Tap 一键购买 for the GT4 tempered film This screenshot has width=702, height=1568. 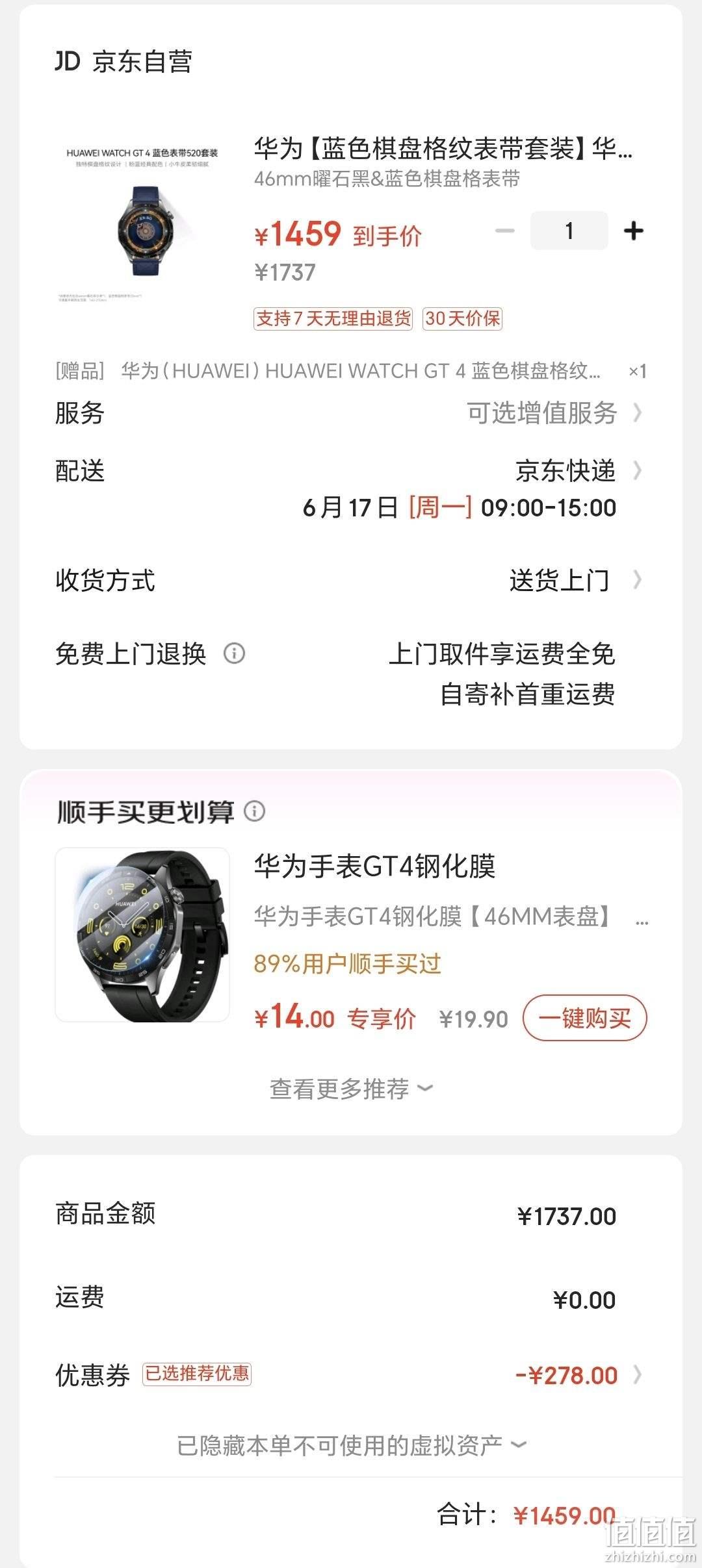(585, 1018)
